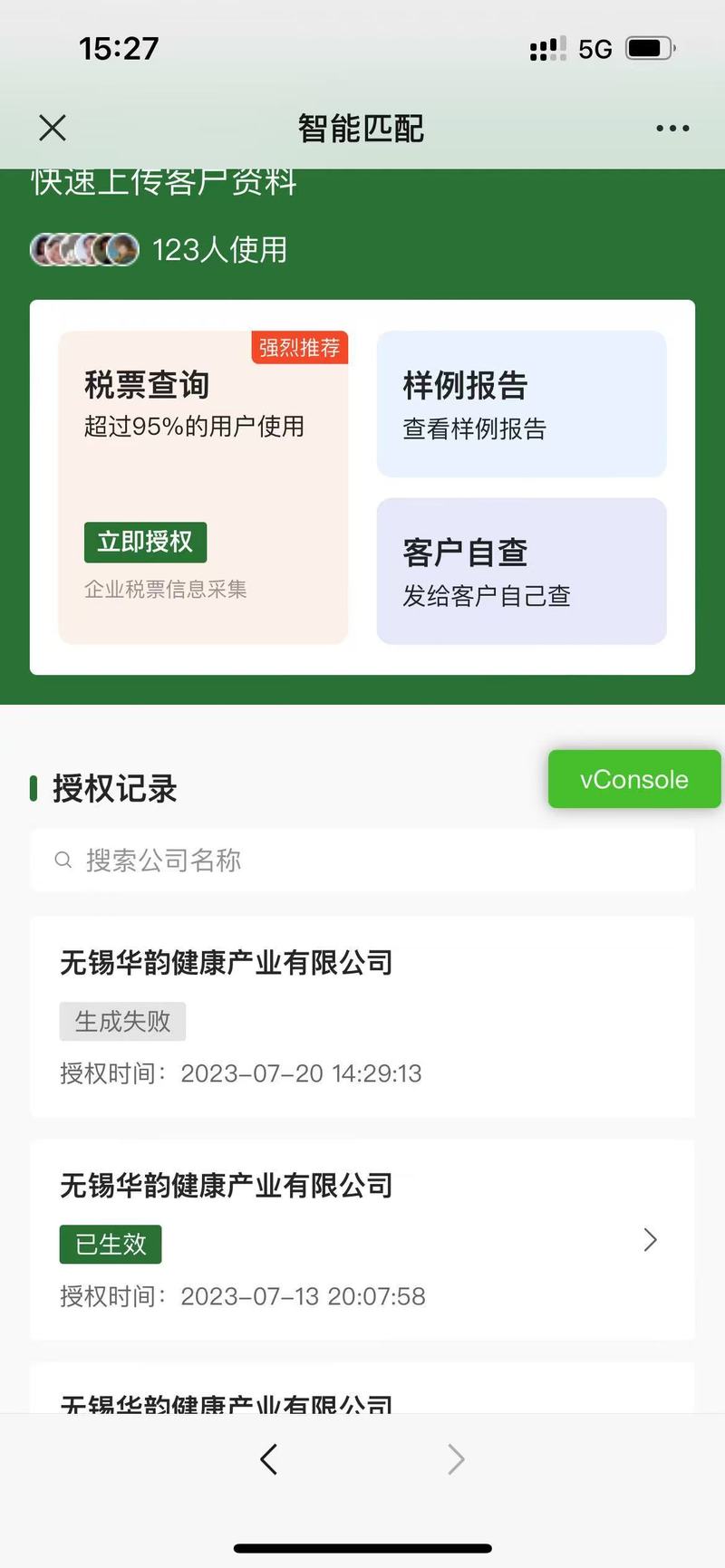Focus the 搜索公司名称 search field
Screen dimensions: 725x1568
362,860
